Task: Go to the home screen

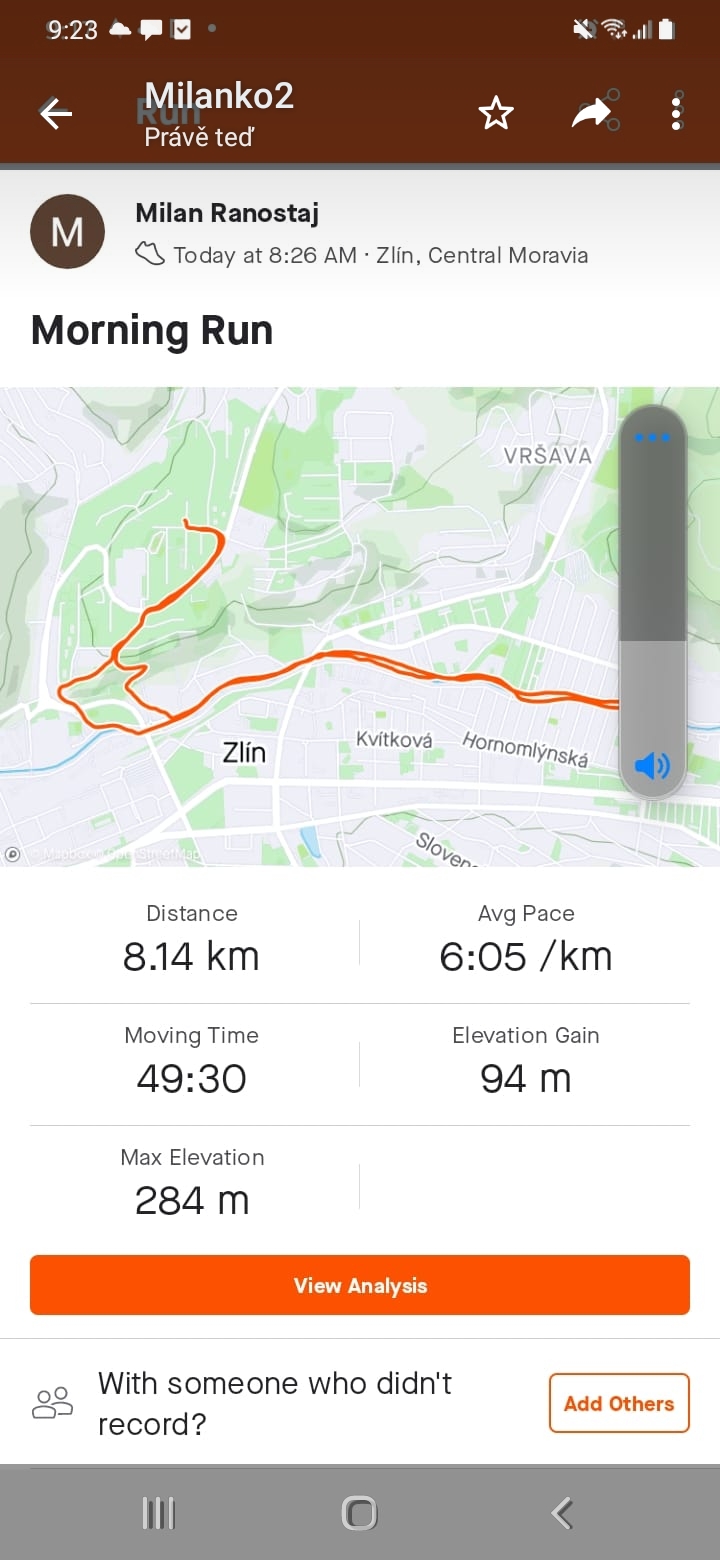Action: pos(360,1513)
